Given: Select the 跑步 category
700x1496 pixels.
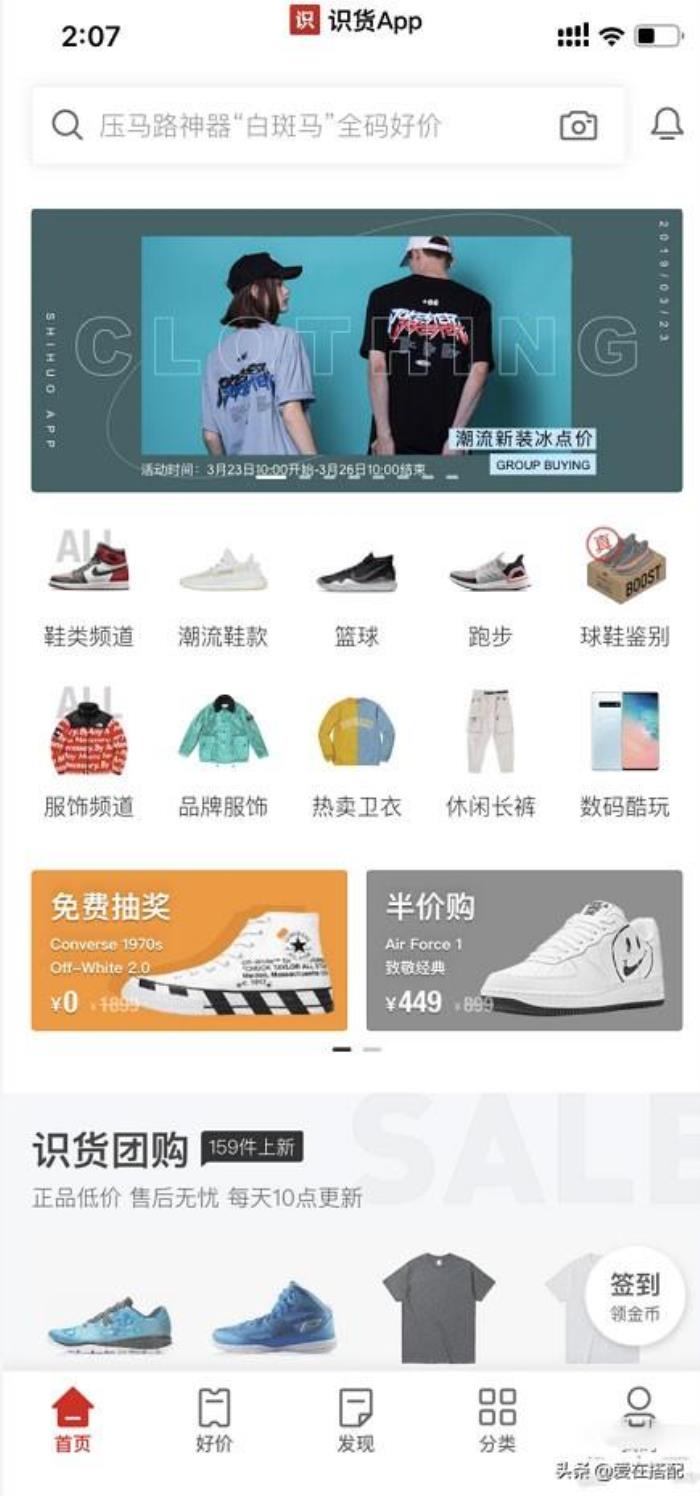Looking at the screenshot, I should pyautogui.click(x=490, y=589).
